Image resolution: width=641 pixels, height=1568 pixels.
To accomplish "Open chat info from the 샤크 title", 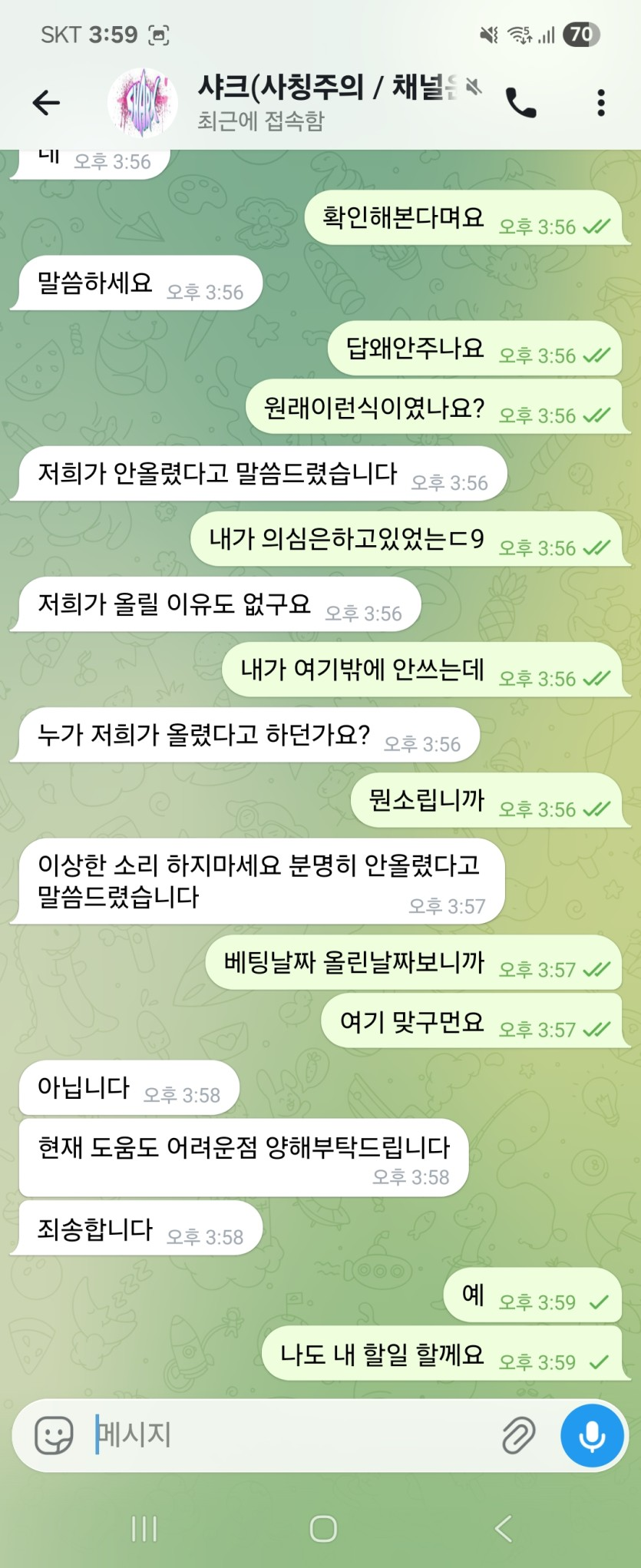I will (x=322, y=88).
